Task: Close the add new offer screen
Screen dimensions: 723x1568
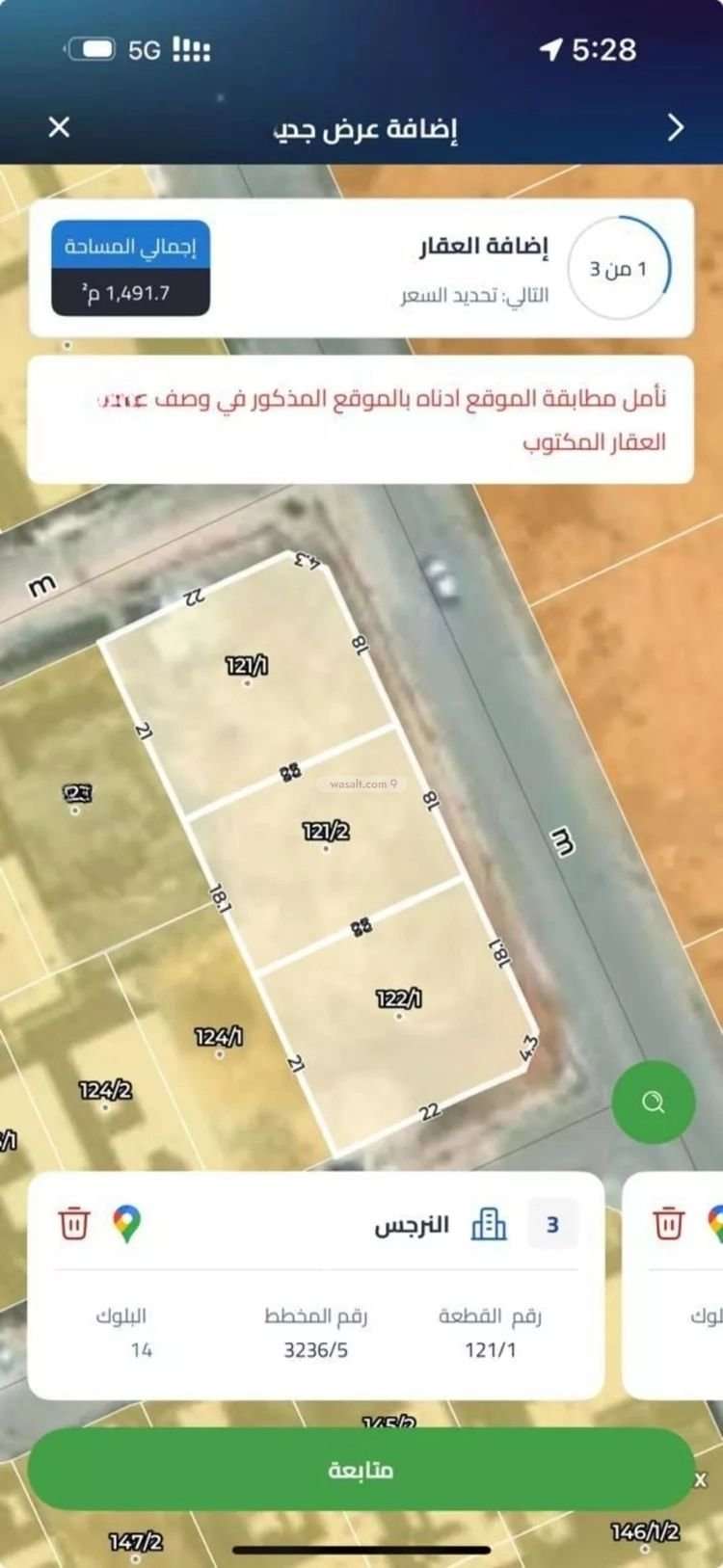Action: click(59, 127)
